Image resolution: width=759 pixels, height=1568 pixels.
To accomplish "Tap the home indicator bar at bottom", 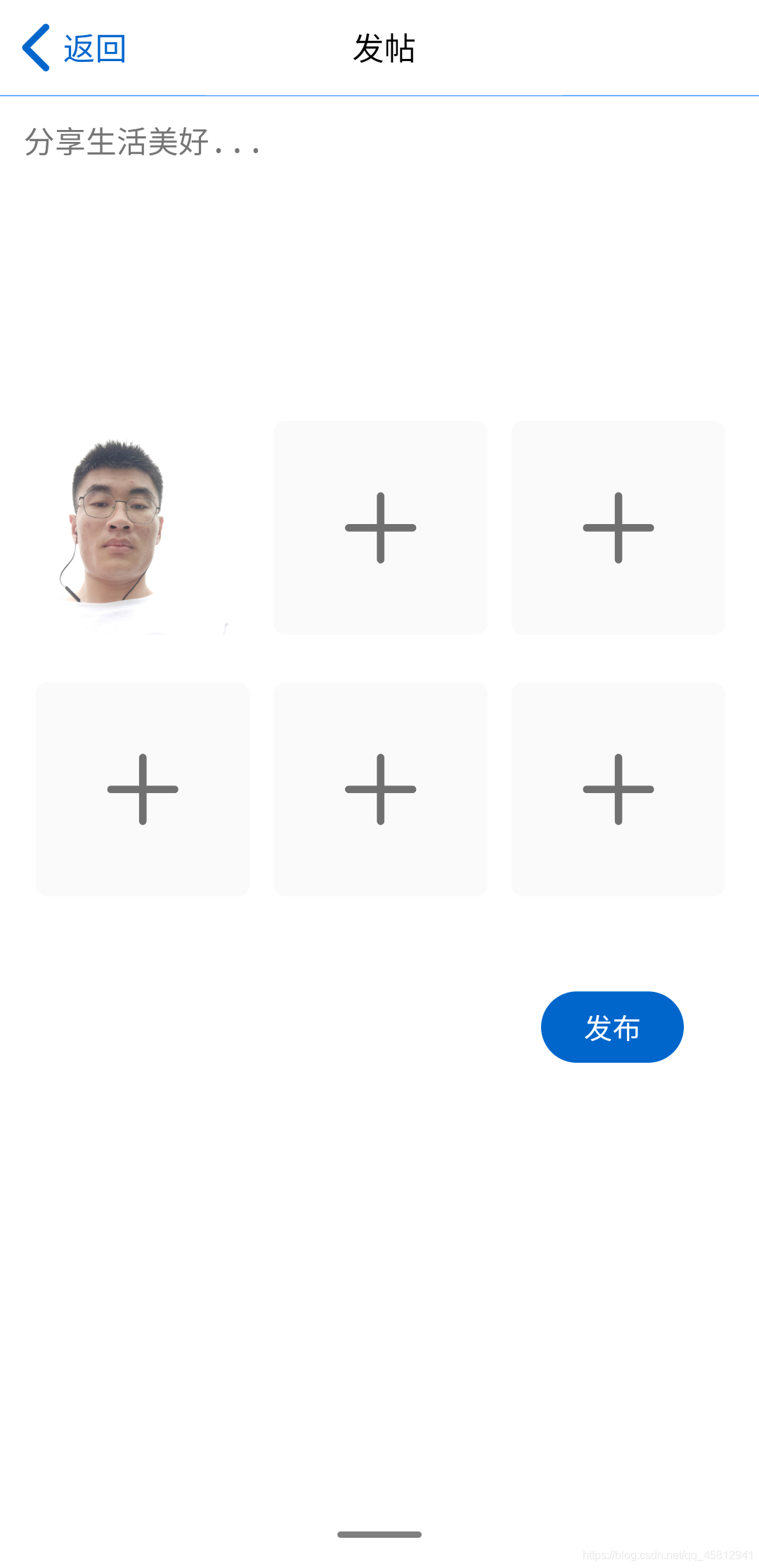I will coord(379,1535).
